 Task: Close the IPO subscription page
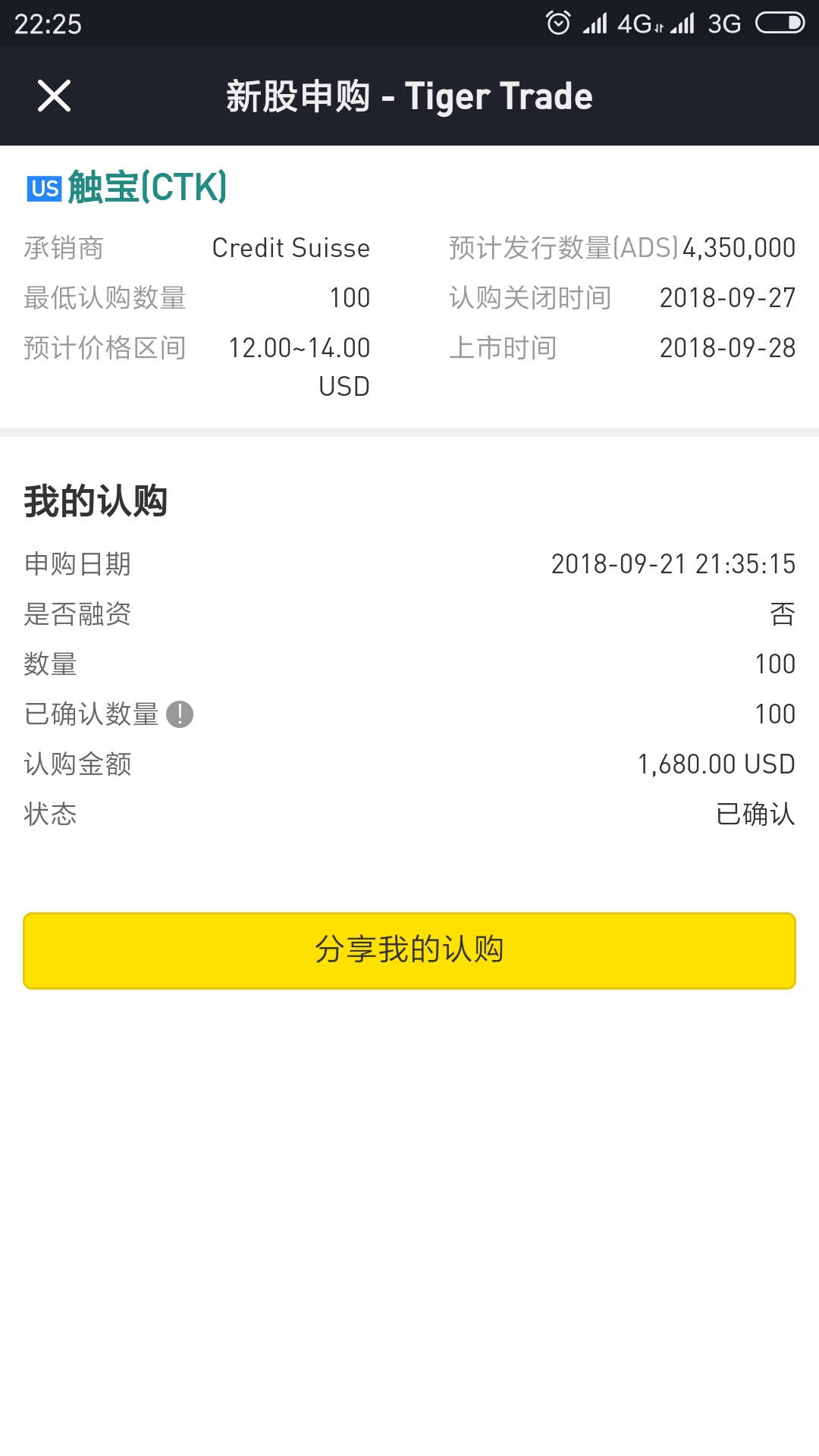coord(54,96)
